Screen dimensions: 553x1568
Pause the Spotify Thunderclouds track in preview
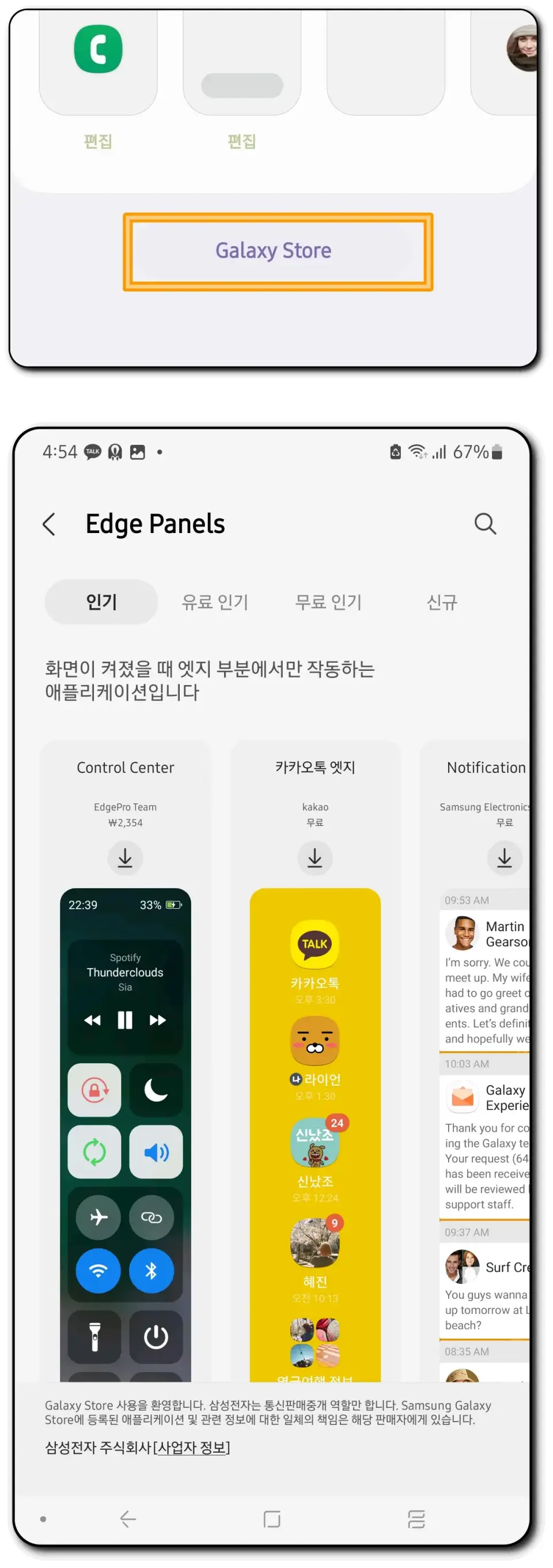tap(126, 1021)
